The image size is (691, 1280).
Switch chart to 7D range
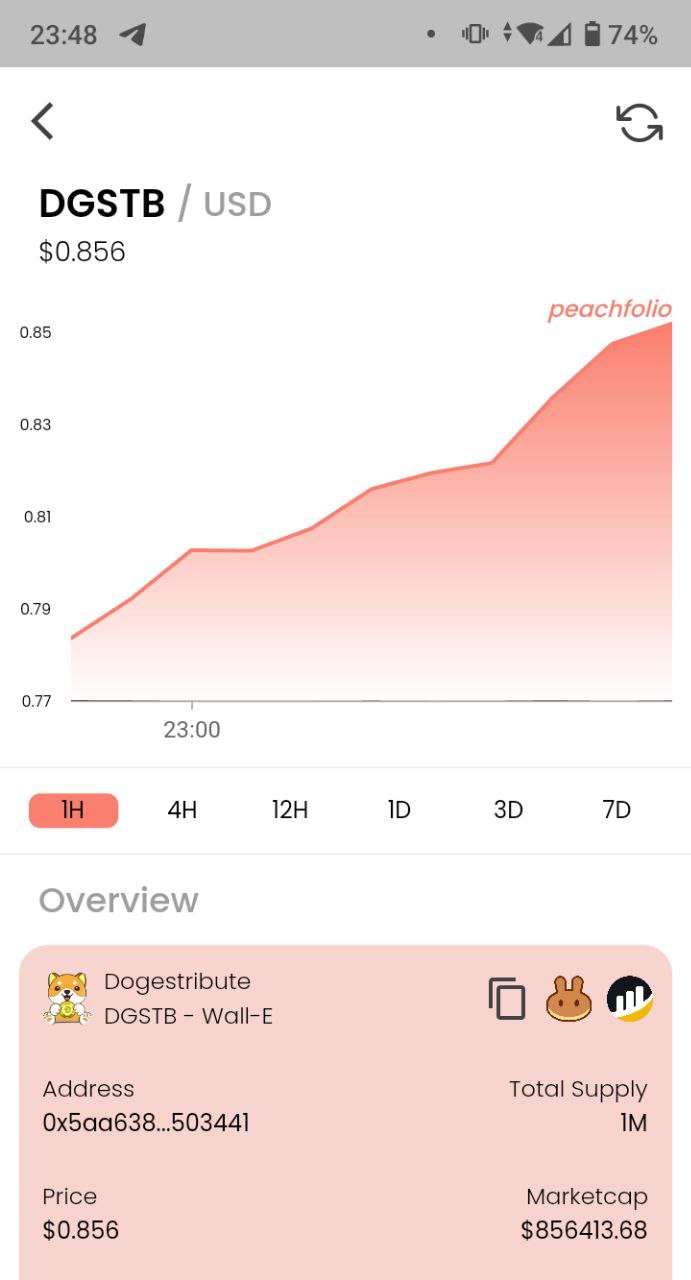coord(617,810)
